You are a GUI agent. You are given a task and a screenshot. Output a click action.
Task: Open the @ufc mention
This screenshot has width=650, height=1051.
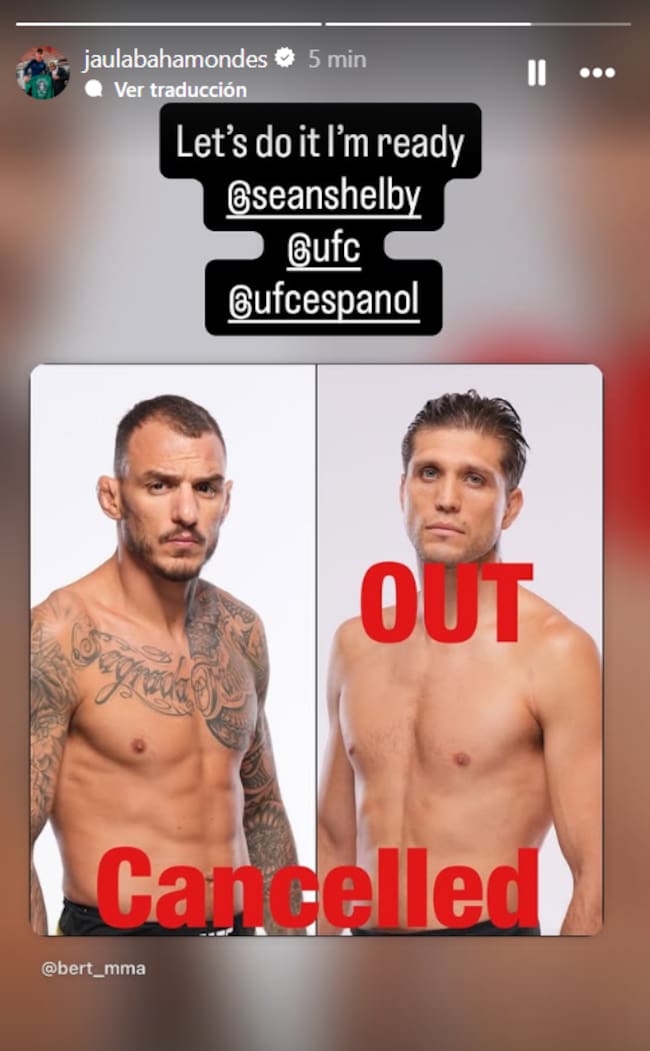(x=323, y=250)
